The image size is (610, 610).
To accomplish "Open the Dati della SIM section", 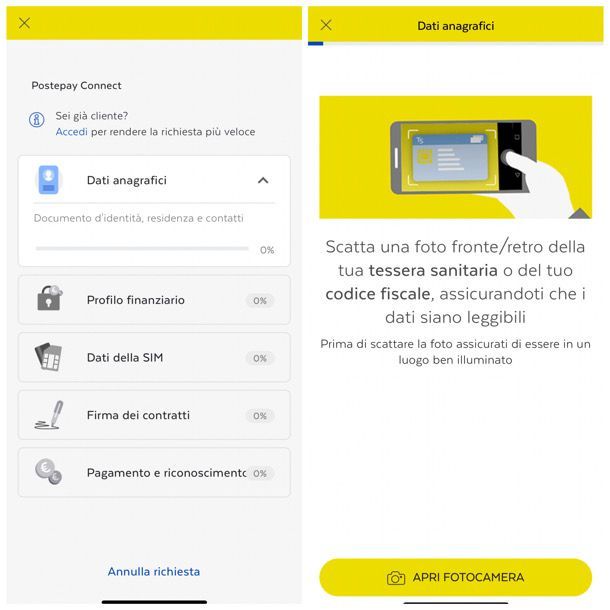I will pyautogui.click(x=154, y=358).
